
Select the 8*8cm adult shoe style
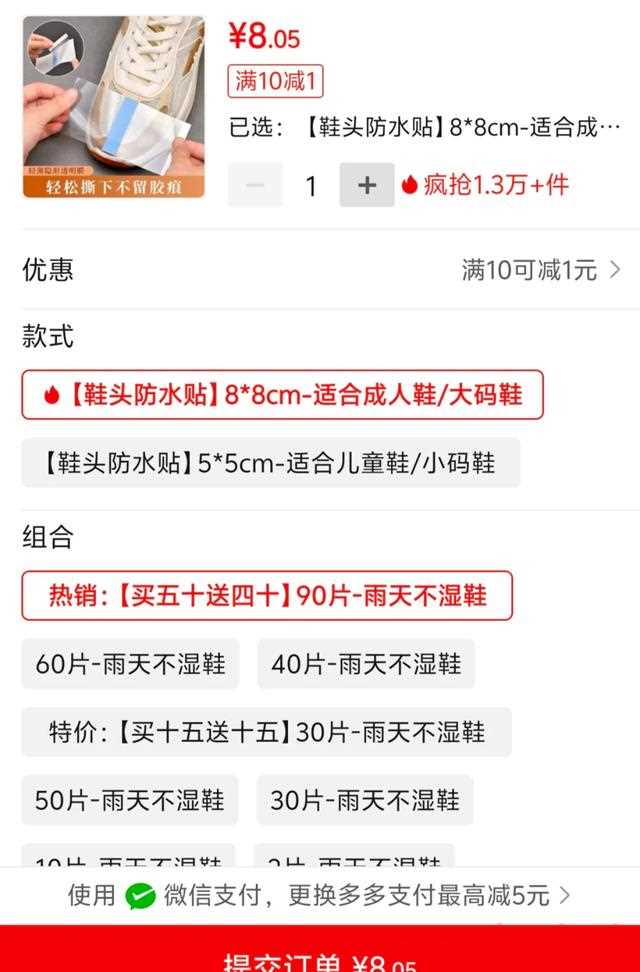click(x=282, y=395)
